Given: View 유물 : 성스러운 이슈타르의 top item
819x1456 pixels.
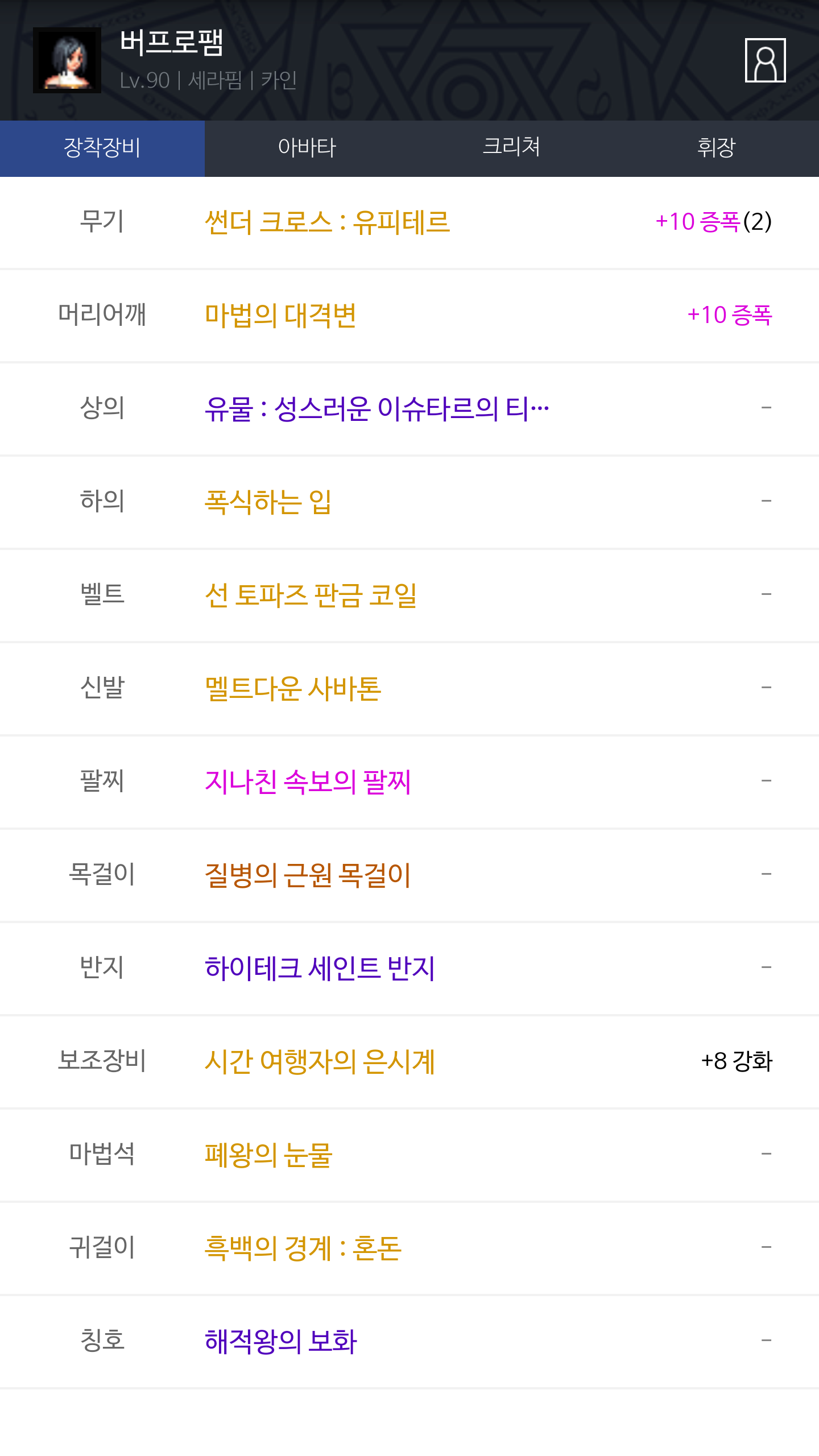Looking at the screenshot, I should (x=409, y=409).
